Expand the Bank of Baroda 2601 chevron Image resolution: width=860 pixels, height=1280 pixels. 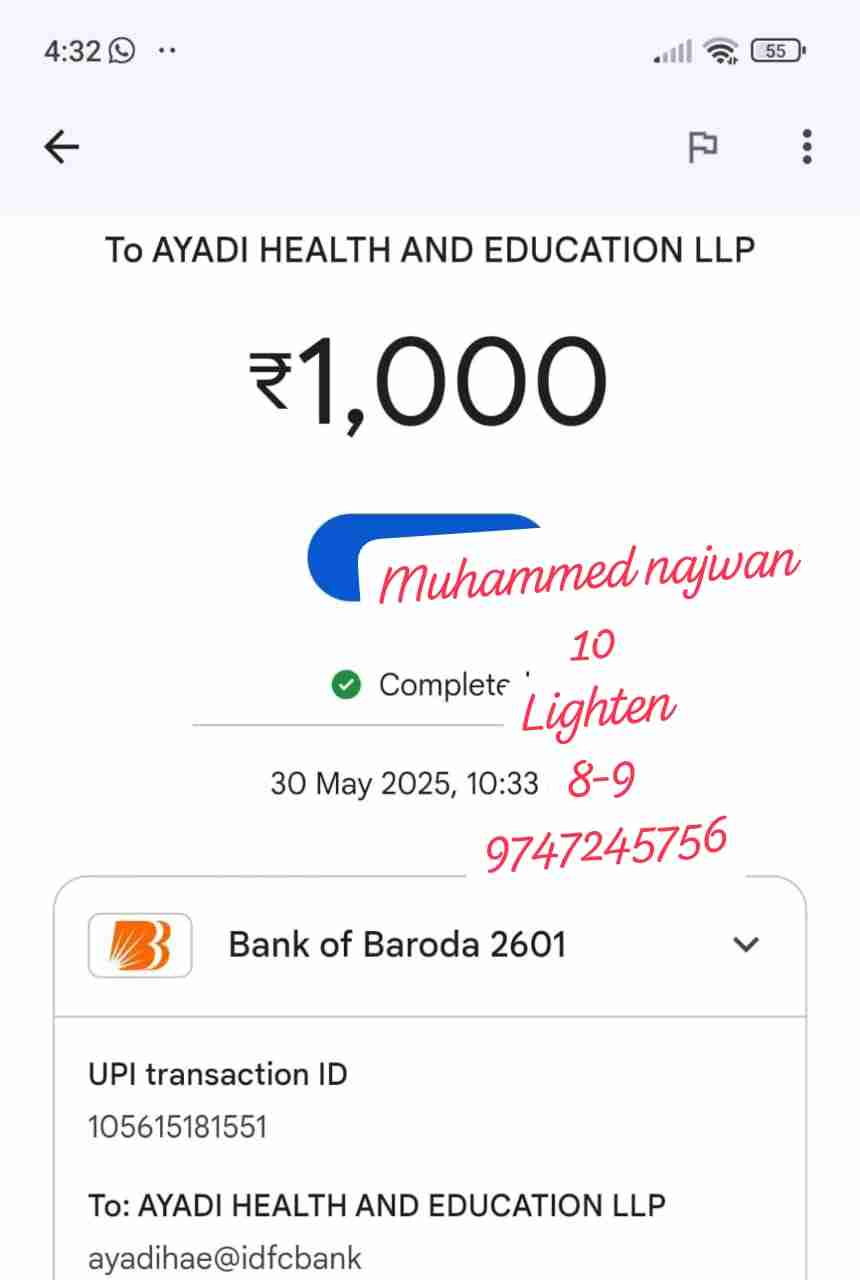pyautogui.click(x=746, y=944)
